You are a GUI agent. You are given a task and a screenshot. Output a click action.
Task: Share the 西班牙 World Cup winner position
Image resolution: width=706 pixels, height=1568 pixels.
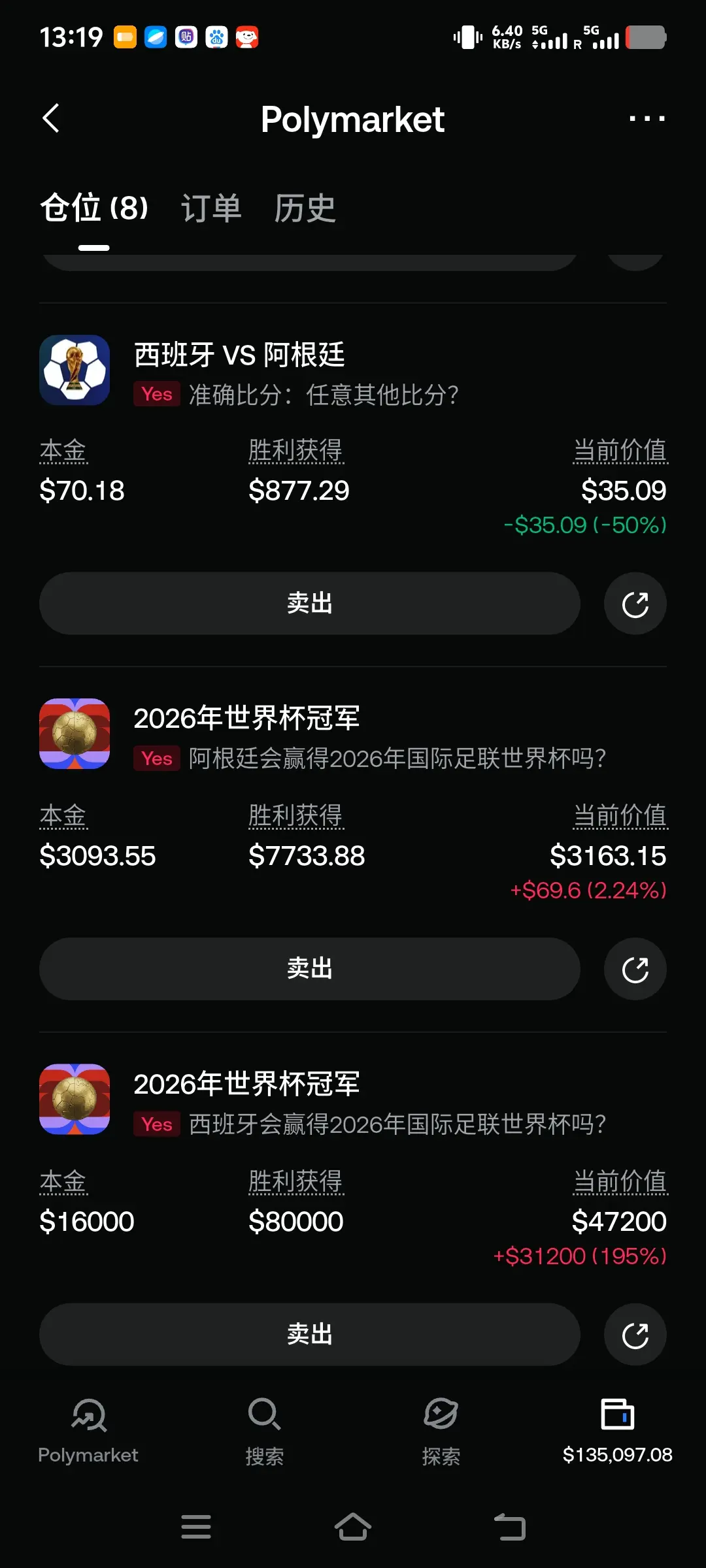(x=635, y=1334)
